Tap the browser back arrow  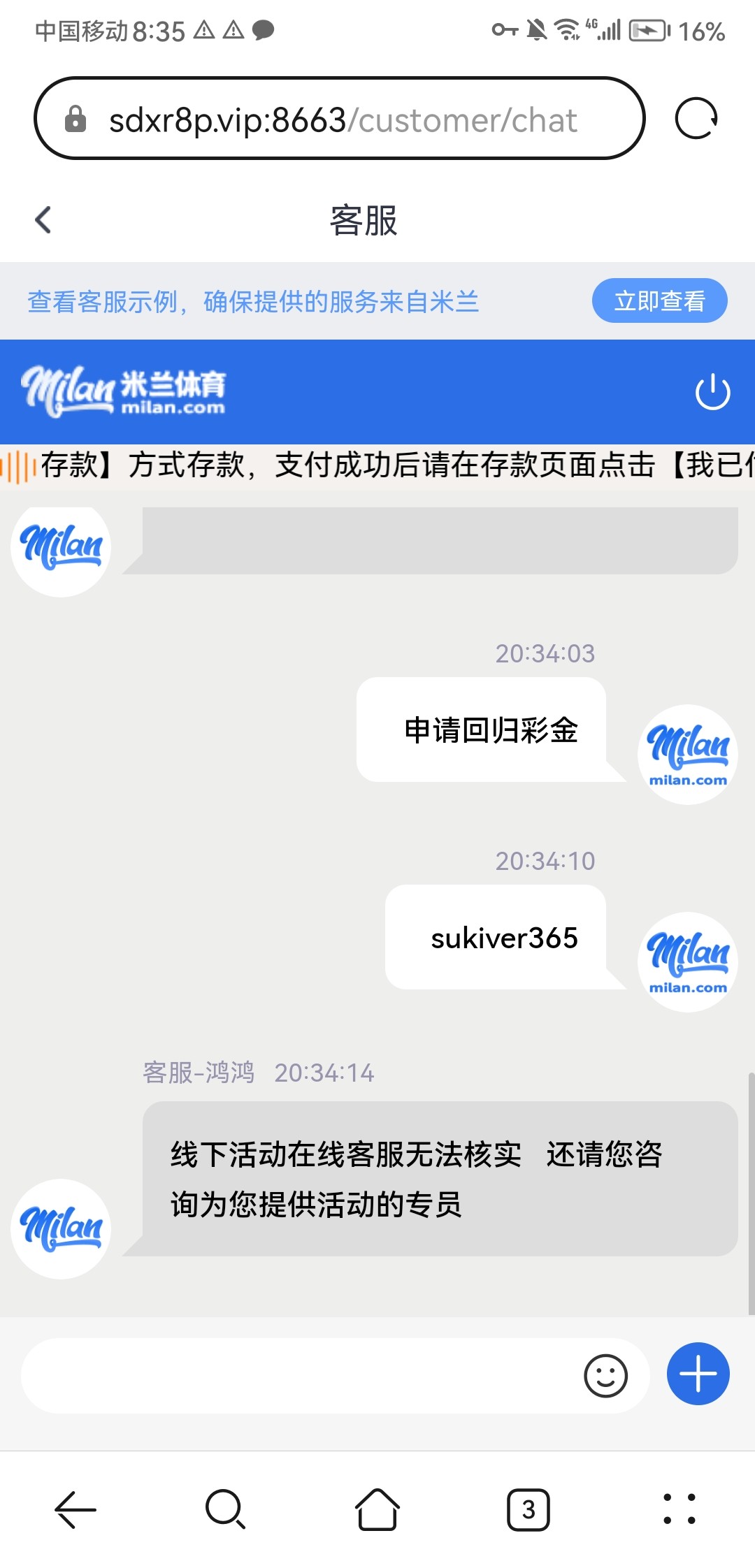[x=75, y=1509]
